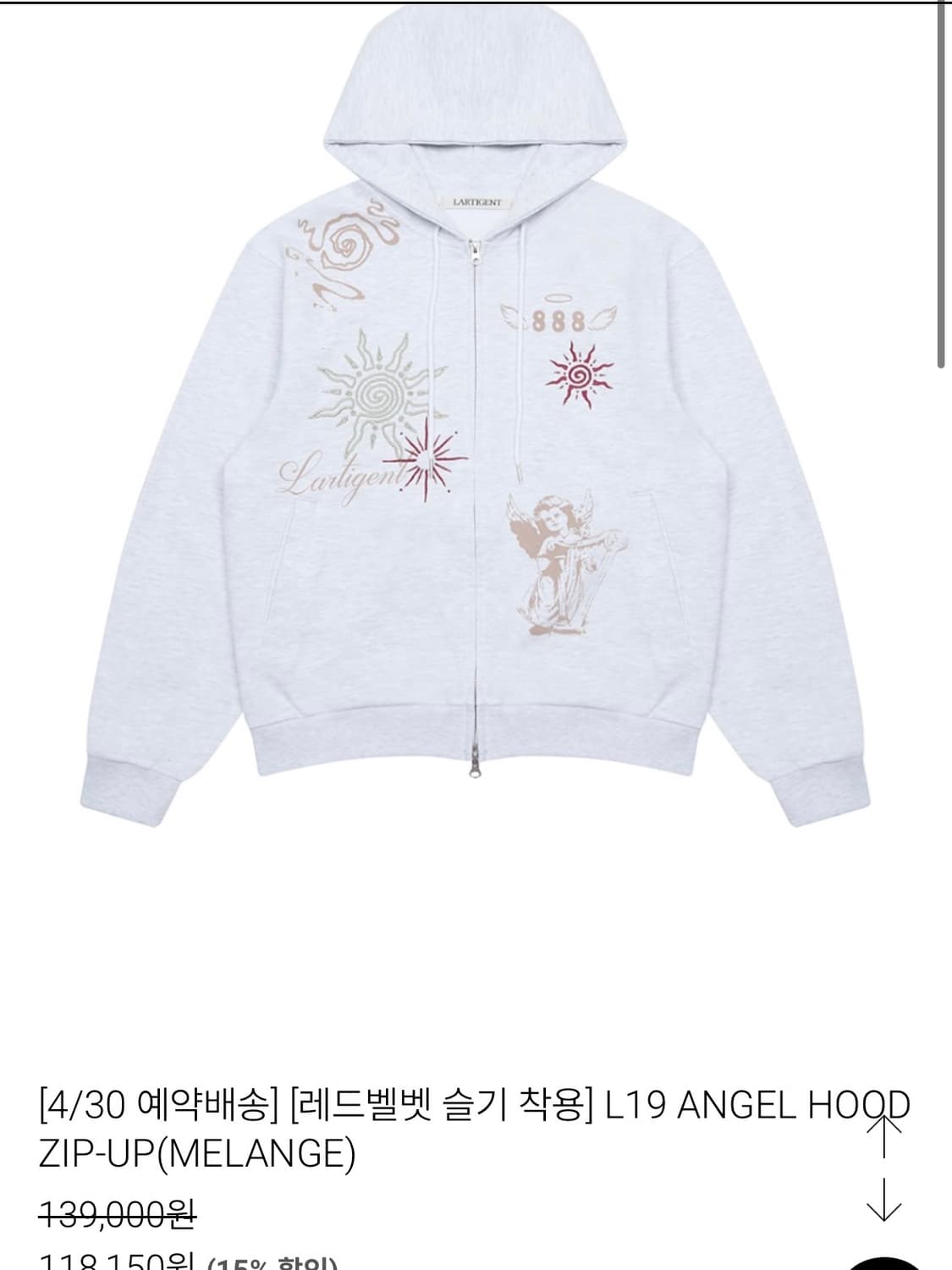Click the LARTIGENT logo on the hood
952x1270 pixels.
click(476, 202)
